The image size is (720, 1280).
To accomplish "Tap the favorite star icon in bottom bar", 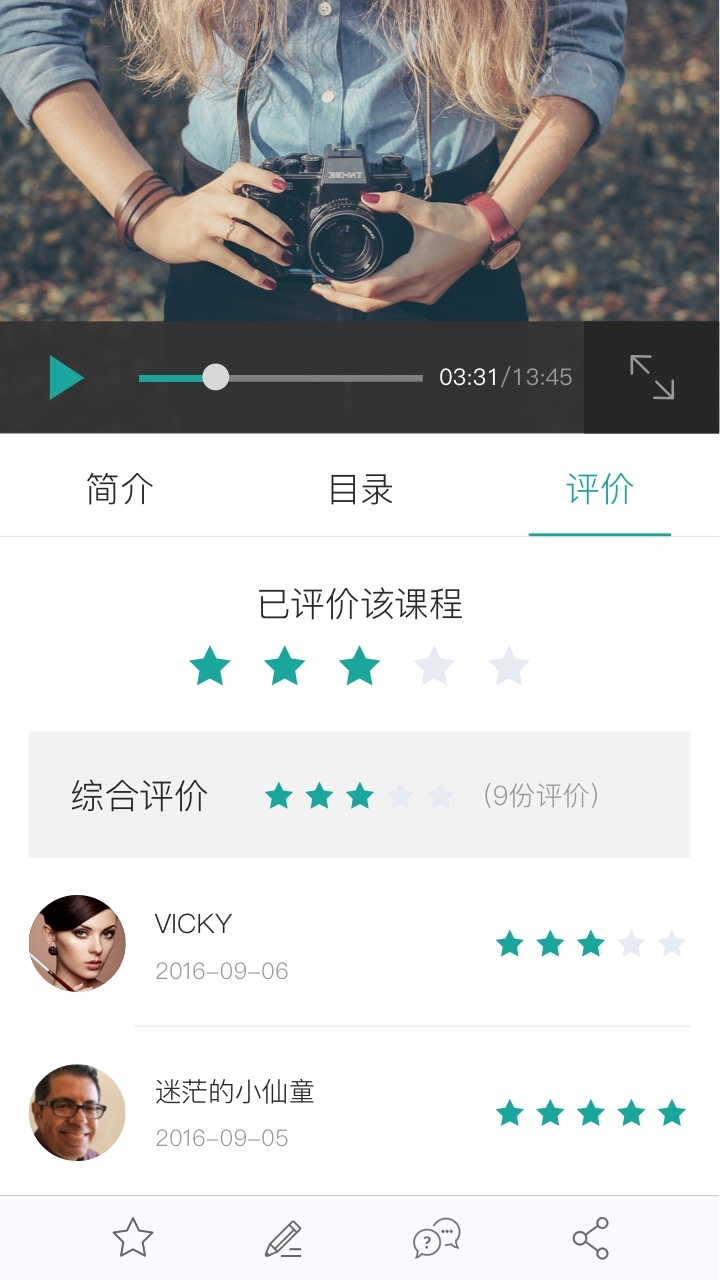I will pyautogui.click(x=131, y=1236).
